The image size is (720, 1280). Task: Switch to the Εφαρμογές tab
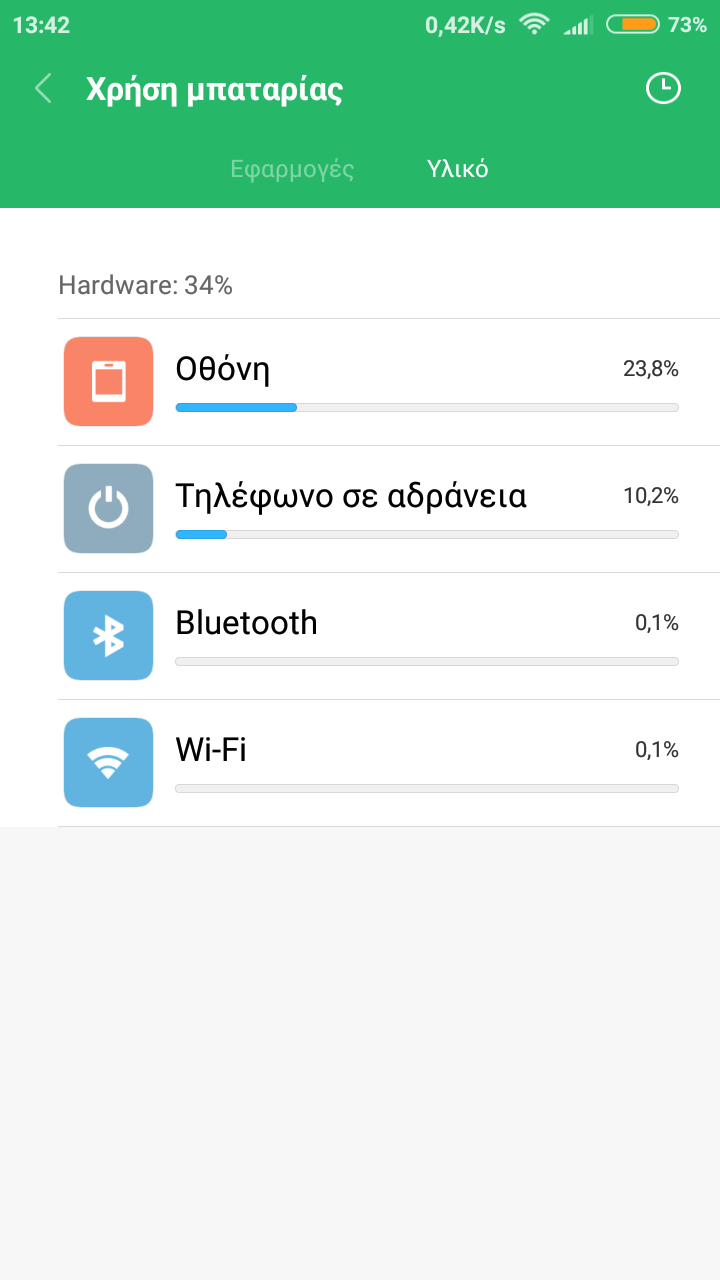[292, 169]
